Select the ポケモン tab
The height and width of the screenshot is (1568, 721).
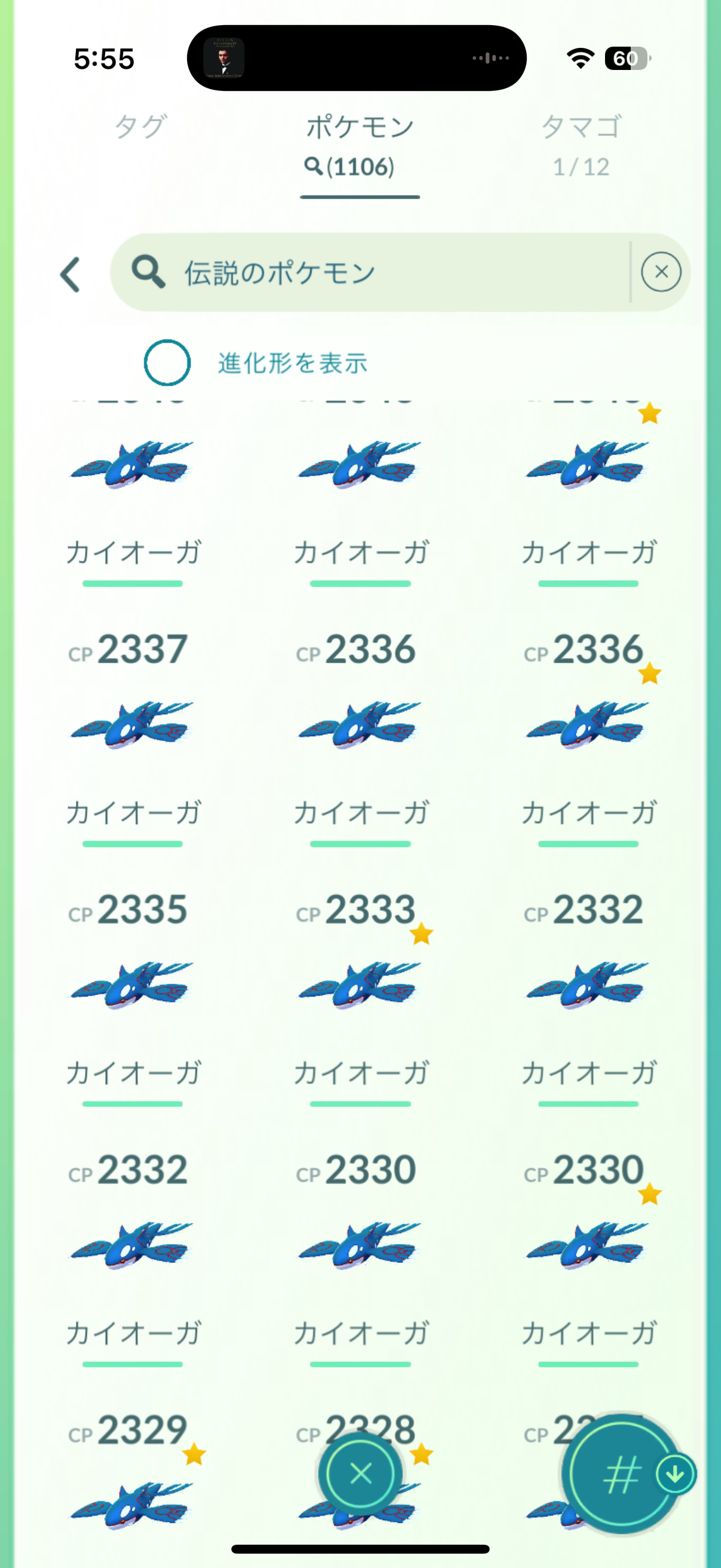[359, 145]
